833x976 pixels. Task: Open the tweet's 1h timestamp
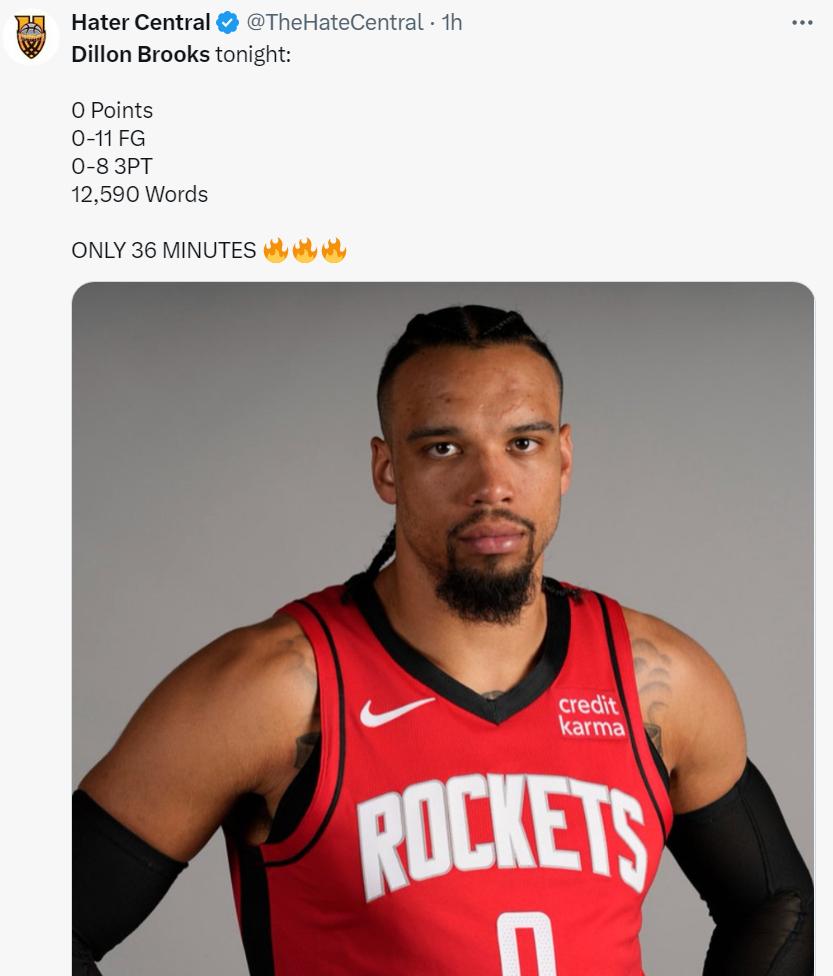452,23
